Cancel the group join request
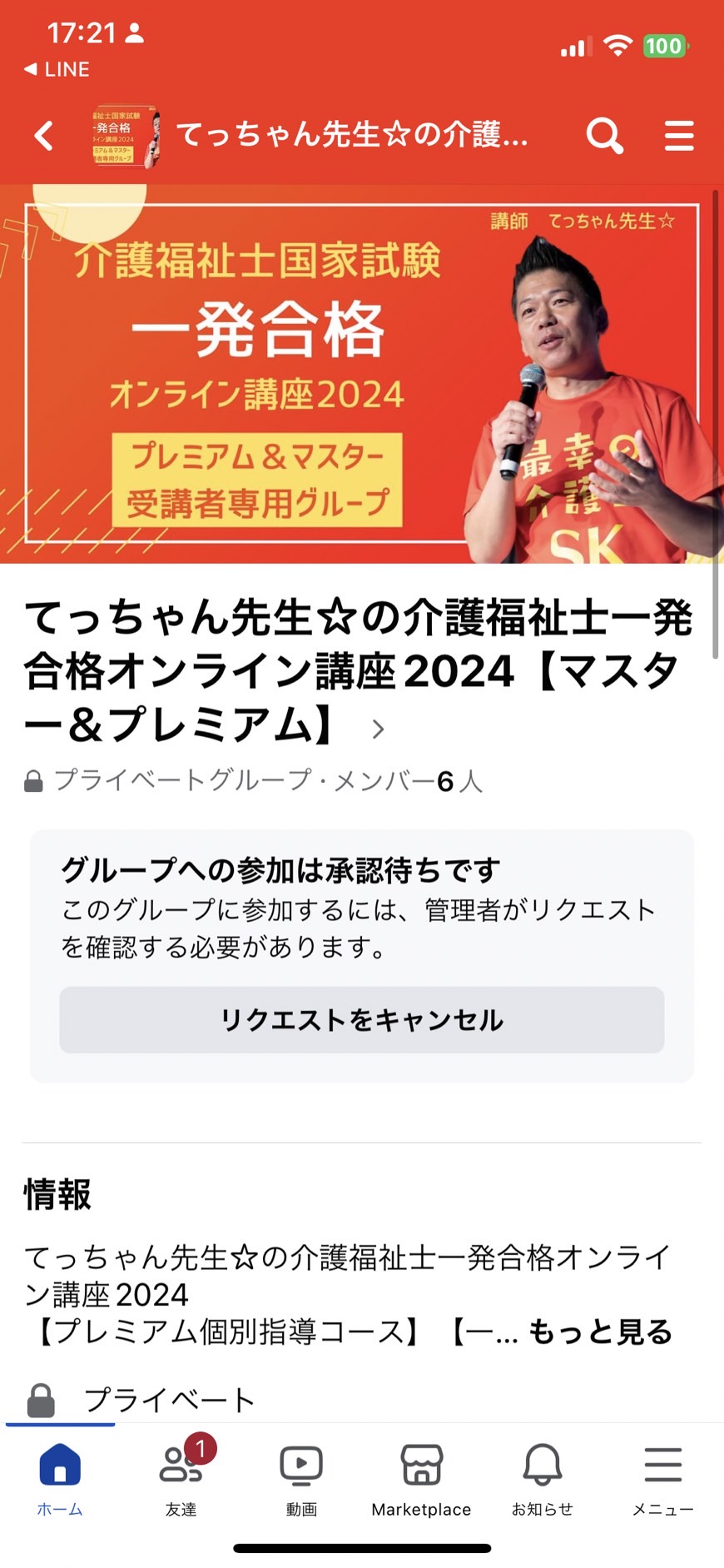Screen dimensions: 724x1568 pyautogui.click(x=362, y=1020)
